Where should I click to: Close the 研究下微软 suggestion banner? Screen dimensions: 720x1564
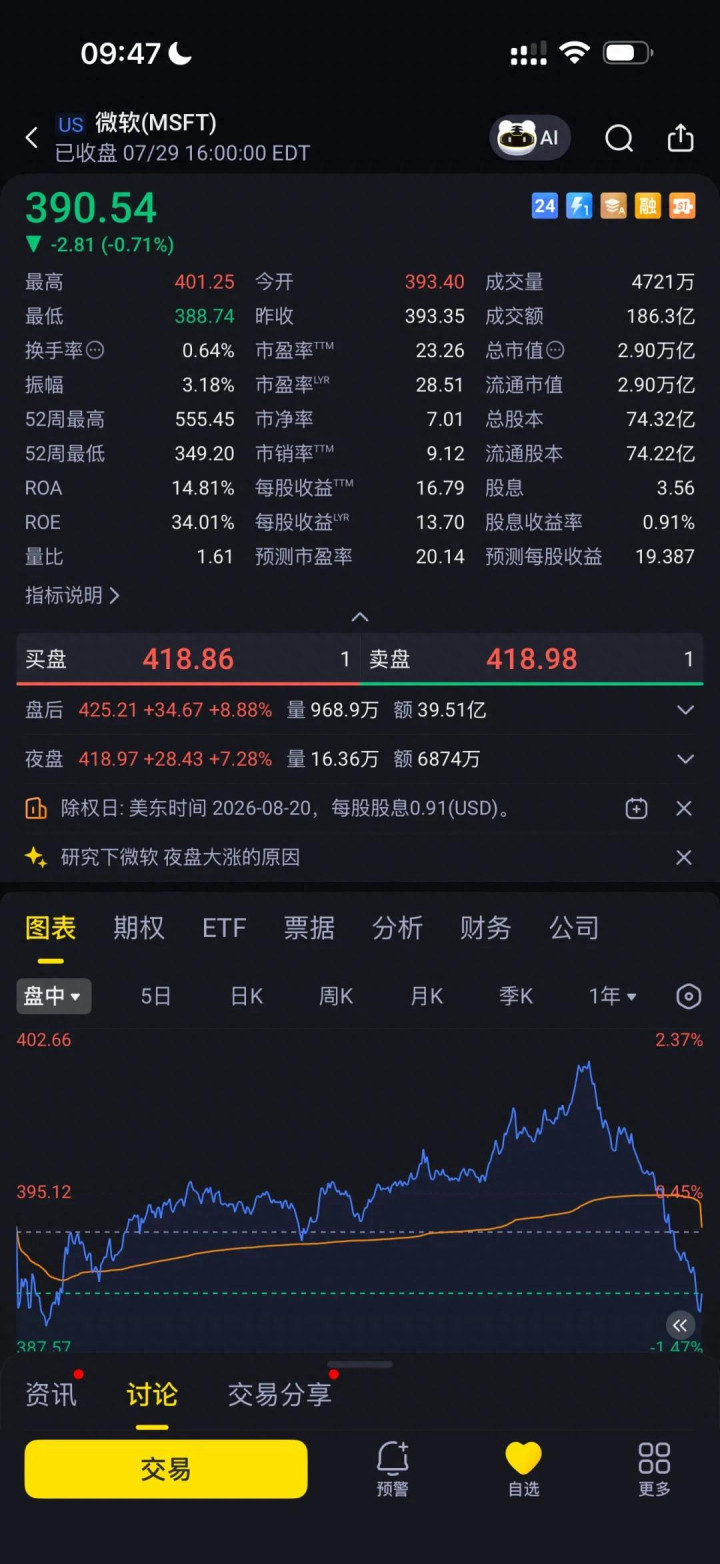684,857
